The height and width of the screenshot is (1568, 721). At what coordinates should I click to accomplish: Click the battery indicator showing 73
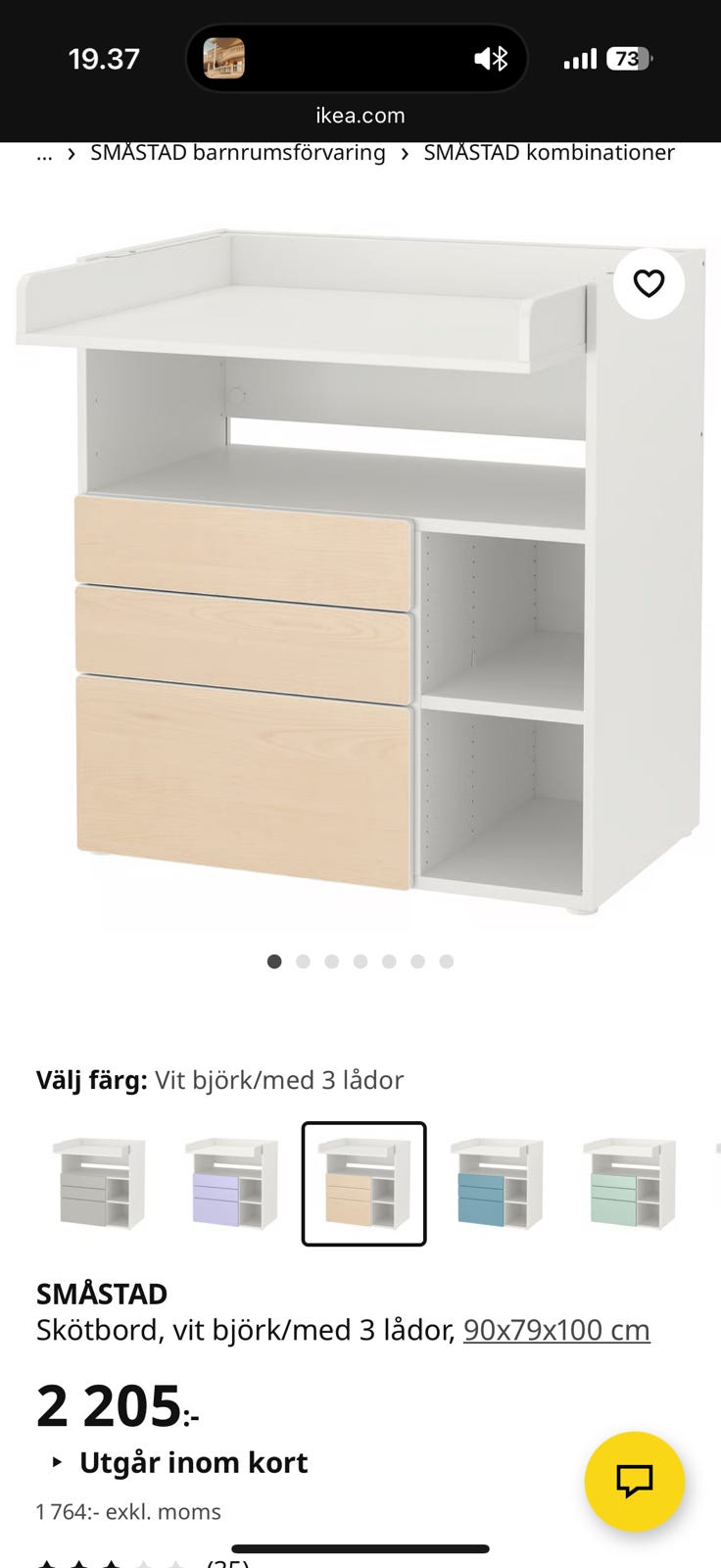(x=627, y=58)
